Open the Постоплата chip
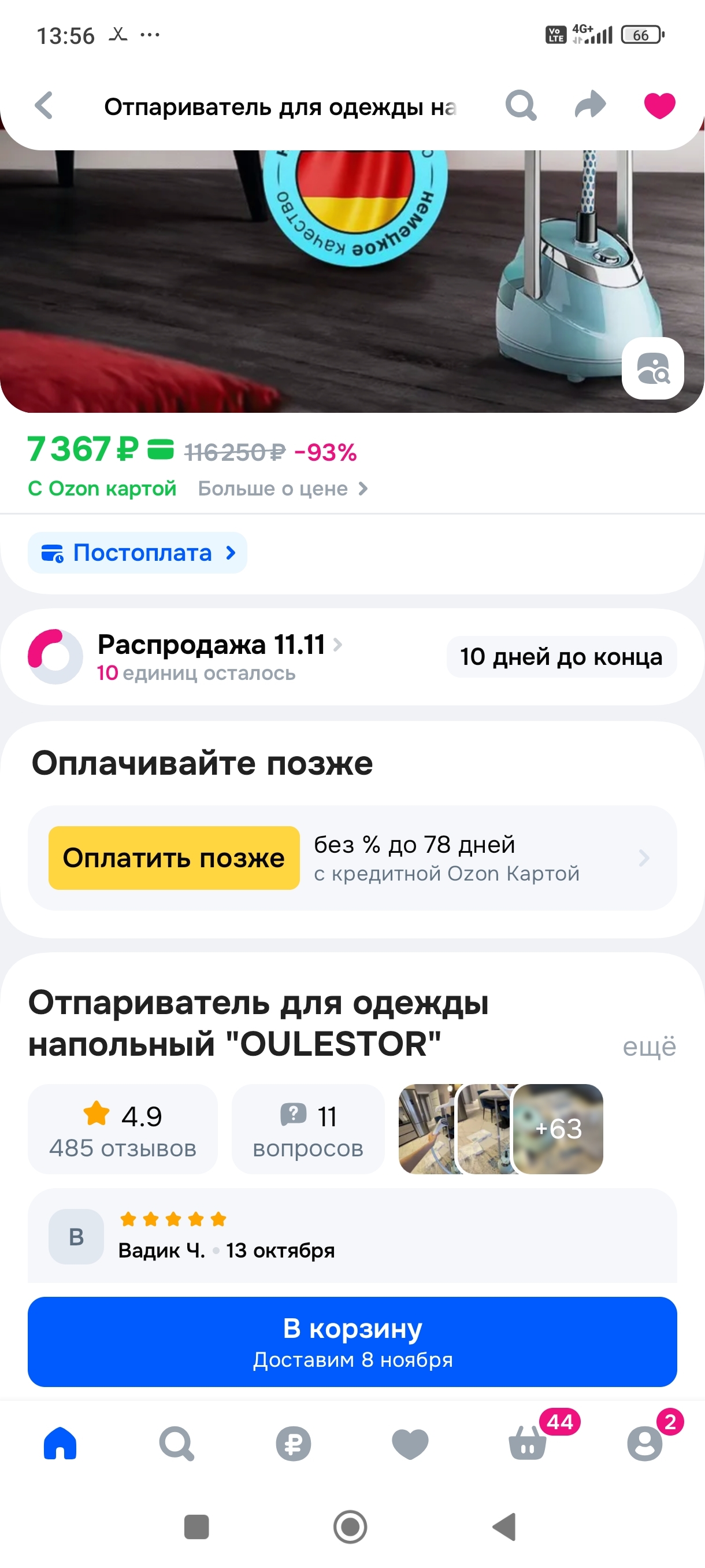 point(138,553)
